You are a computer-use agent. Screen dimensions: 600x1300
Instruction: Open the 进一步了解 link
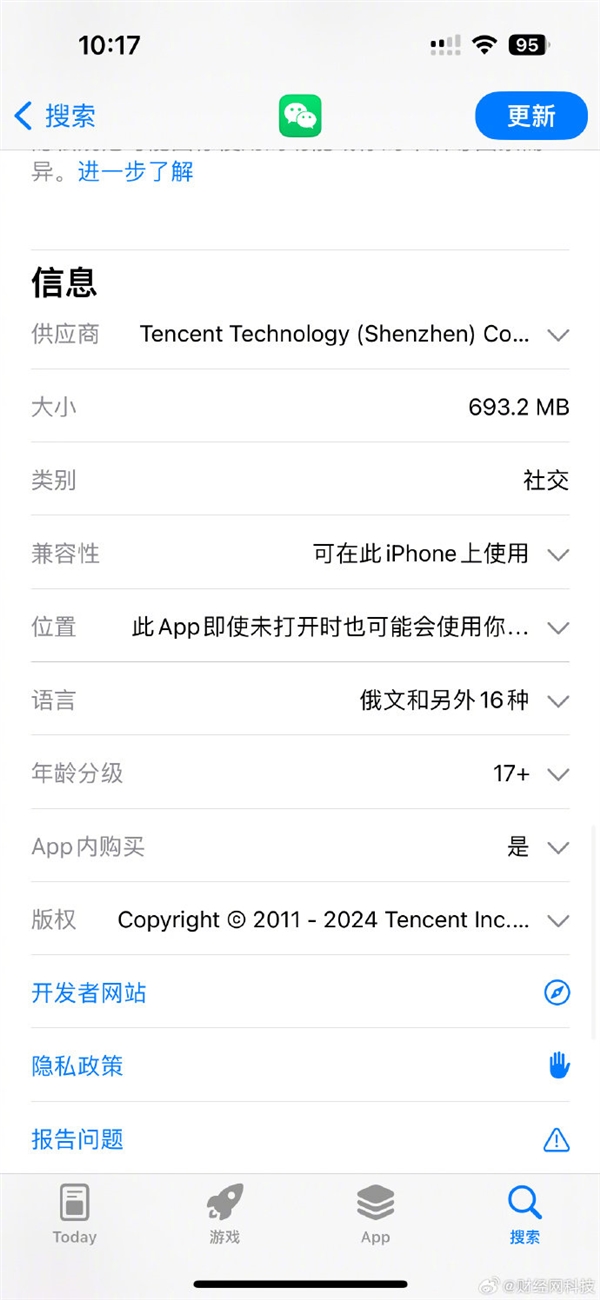(135, 172)
